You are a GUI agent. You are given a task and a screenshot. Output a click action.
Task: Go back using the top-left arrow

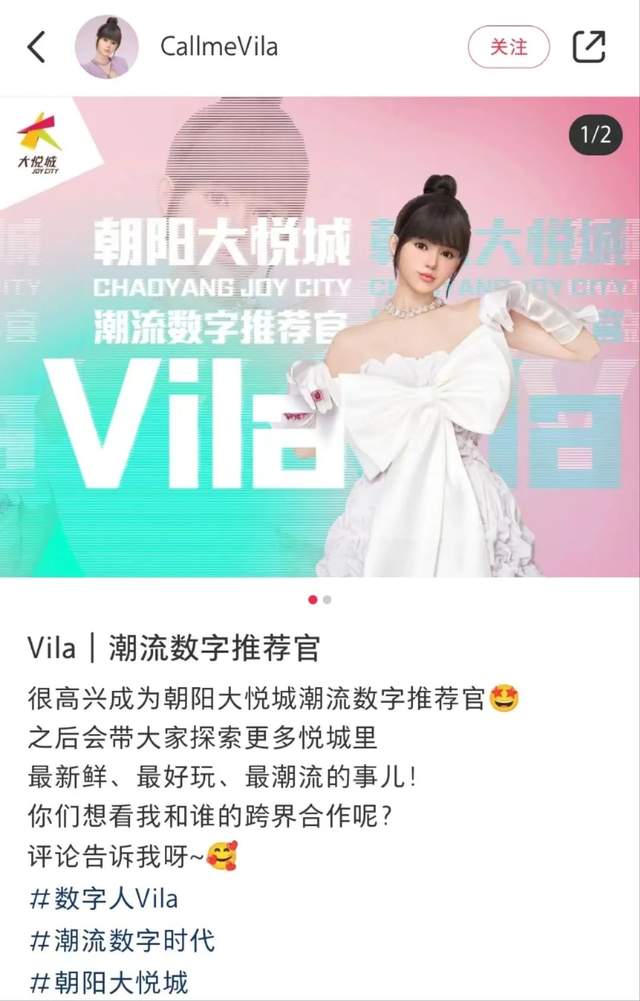37,47
